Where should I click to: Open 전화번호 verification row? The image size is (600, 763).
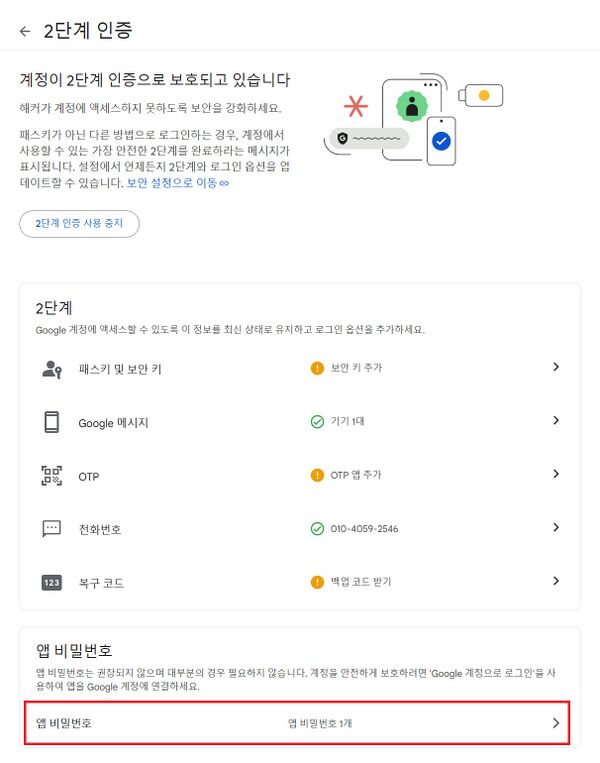coord(300,528)
